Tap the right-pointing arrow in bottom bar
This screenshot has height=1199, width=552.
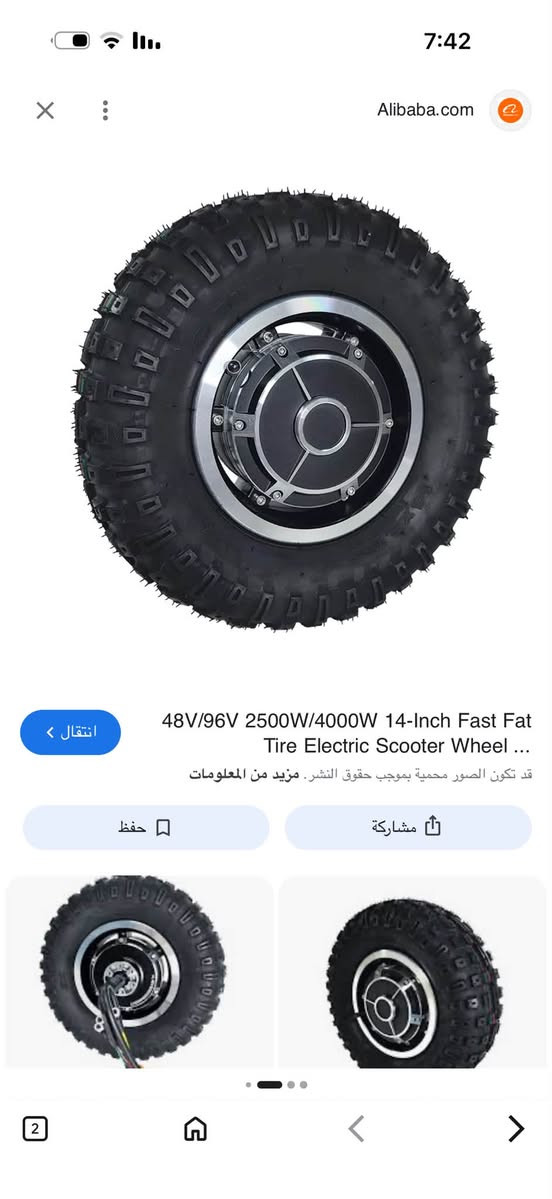tap(516, 1129)
